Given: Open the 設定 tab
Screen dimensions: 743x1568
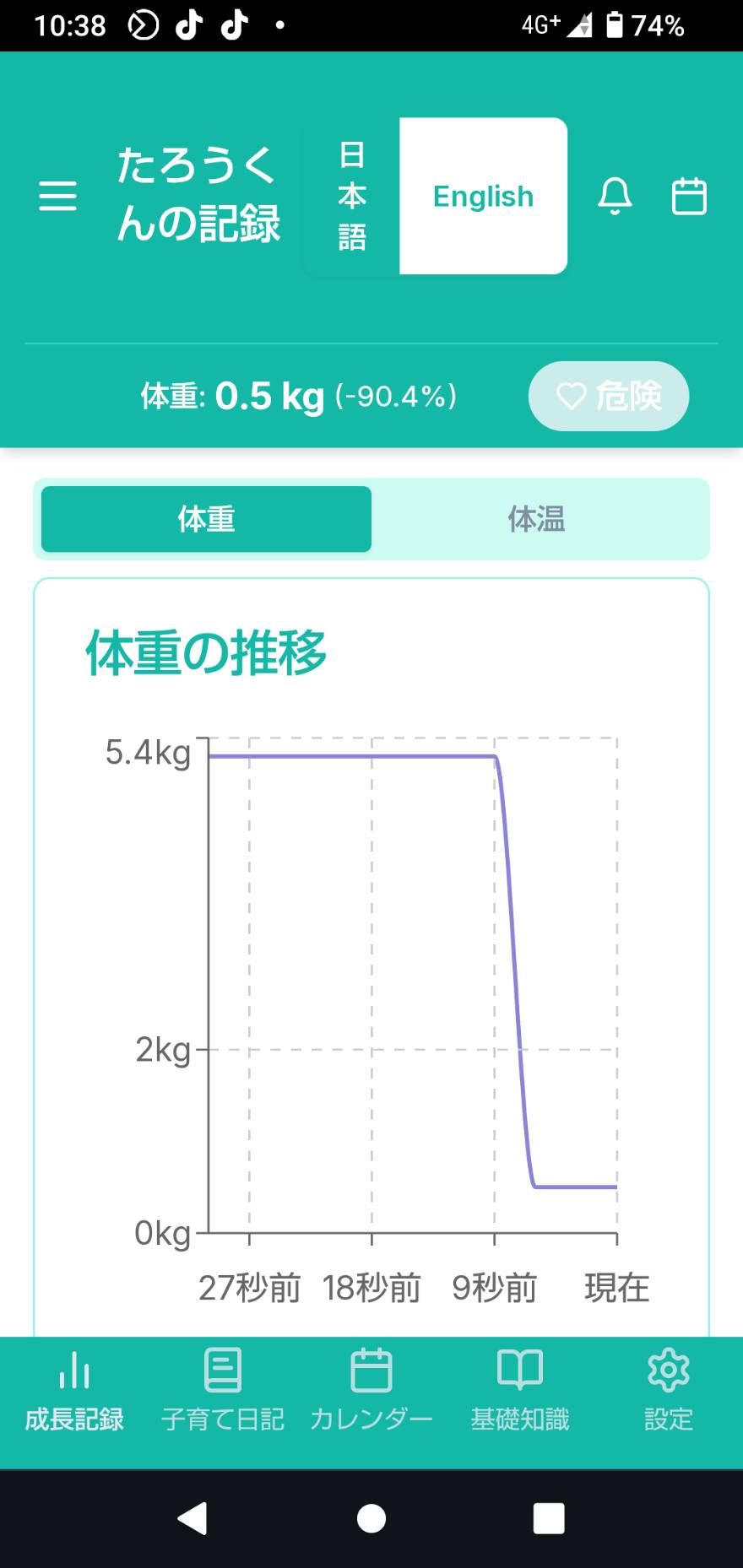Looking at the screenshot, I should point(668,1391).
